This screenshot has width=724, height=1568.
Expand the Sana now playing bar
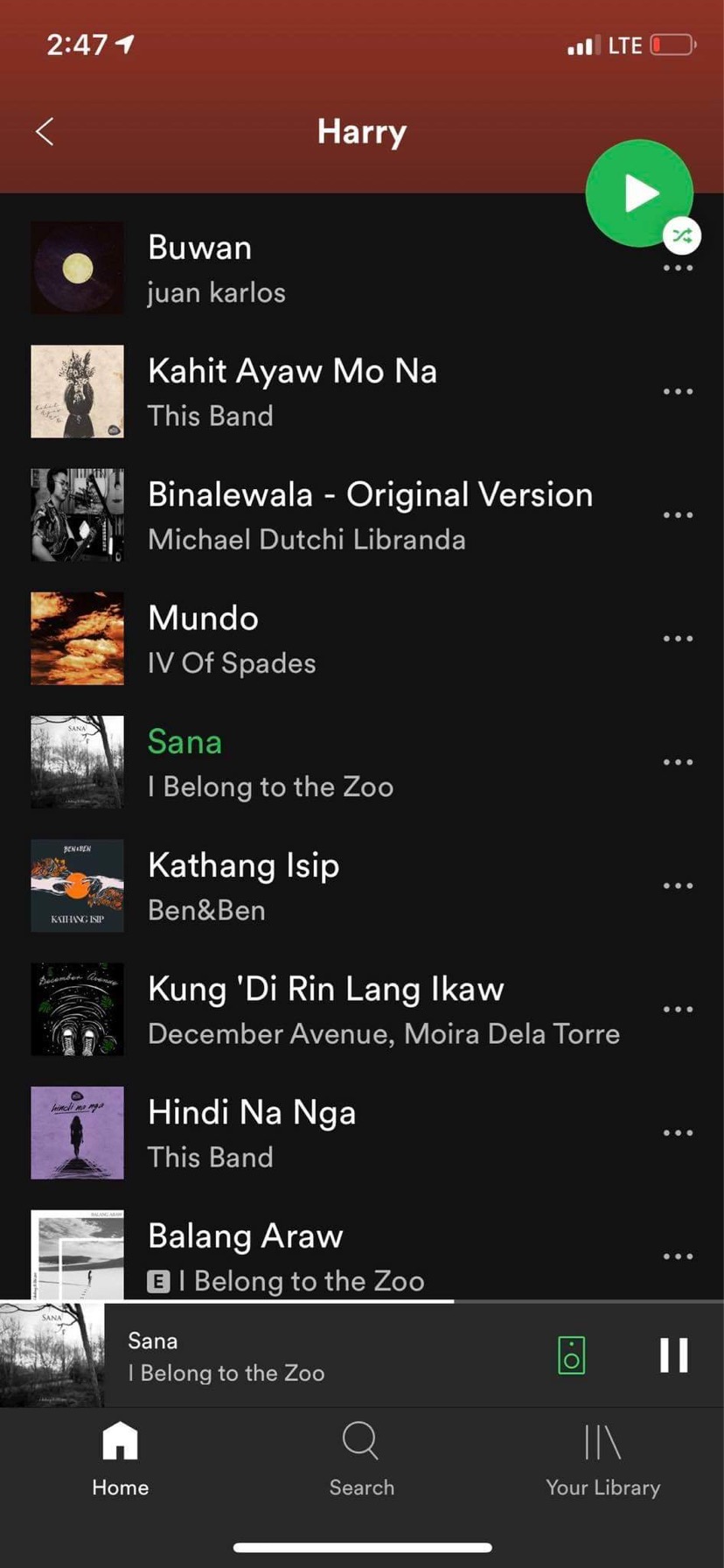[306, 1355]
